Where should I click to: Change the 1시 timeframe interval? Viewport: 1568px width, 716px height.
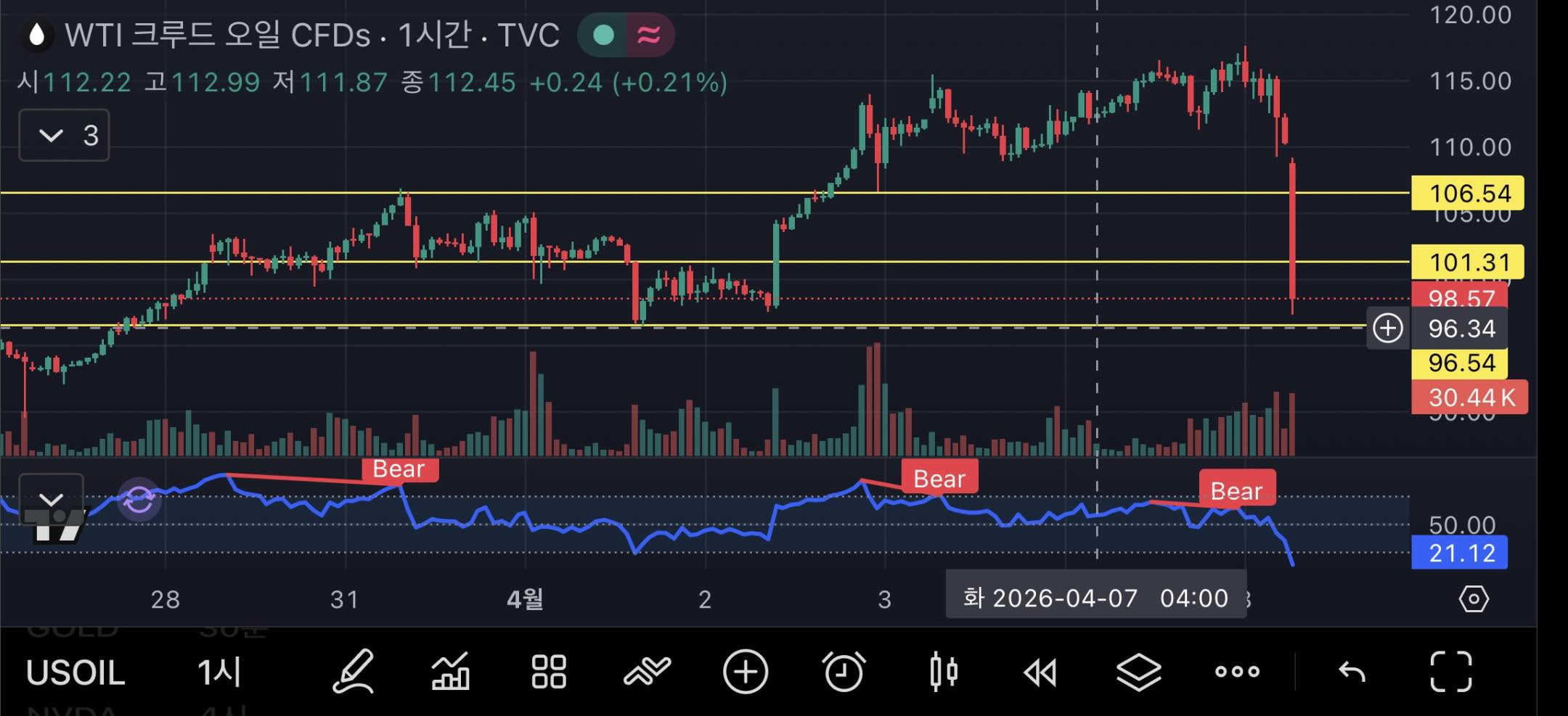pos(219,672)
